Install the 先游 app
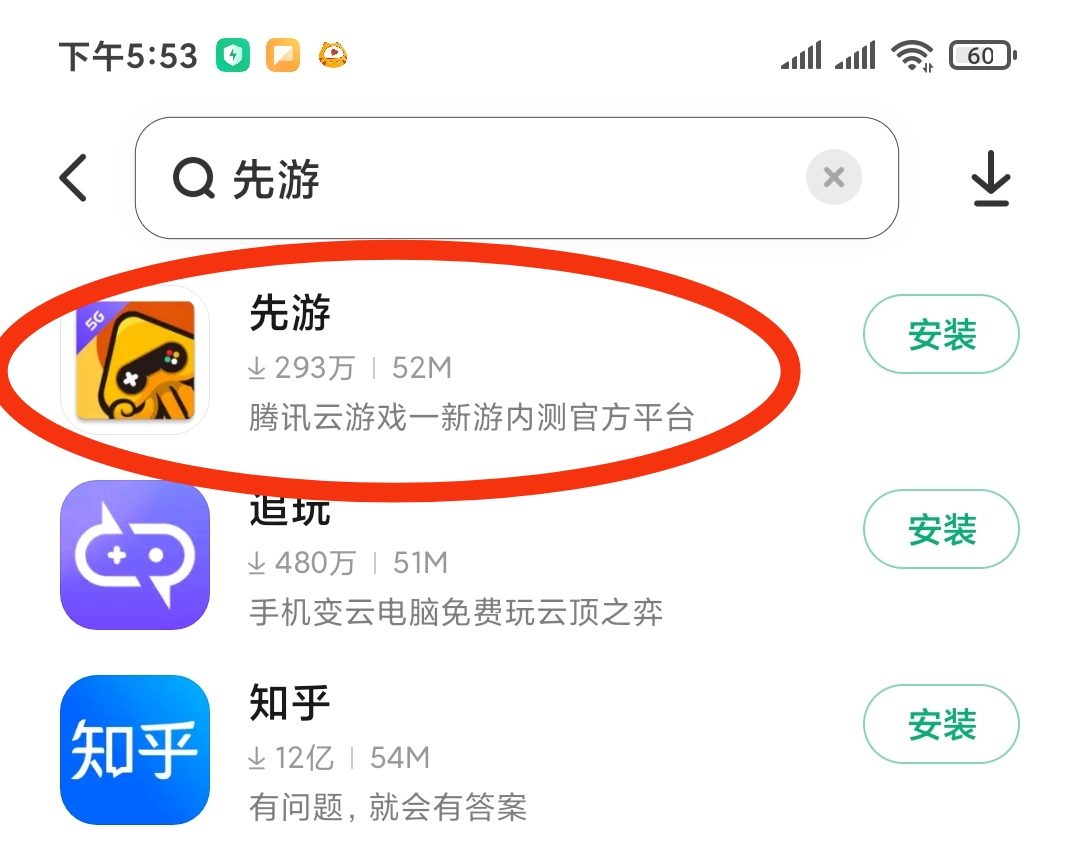1080x842 pixels. pyautogui.click(x=941, y=335)
